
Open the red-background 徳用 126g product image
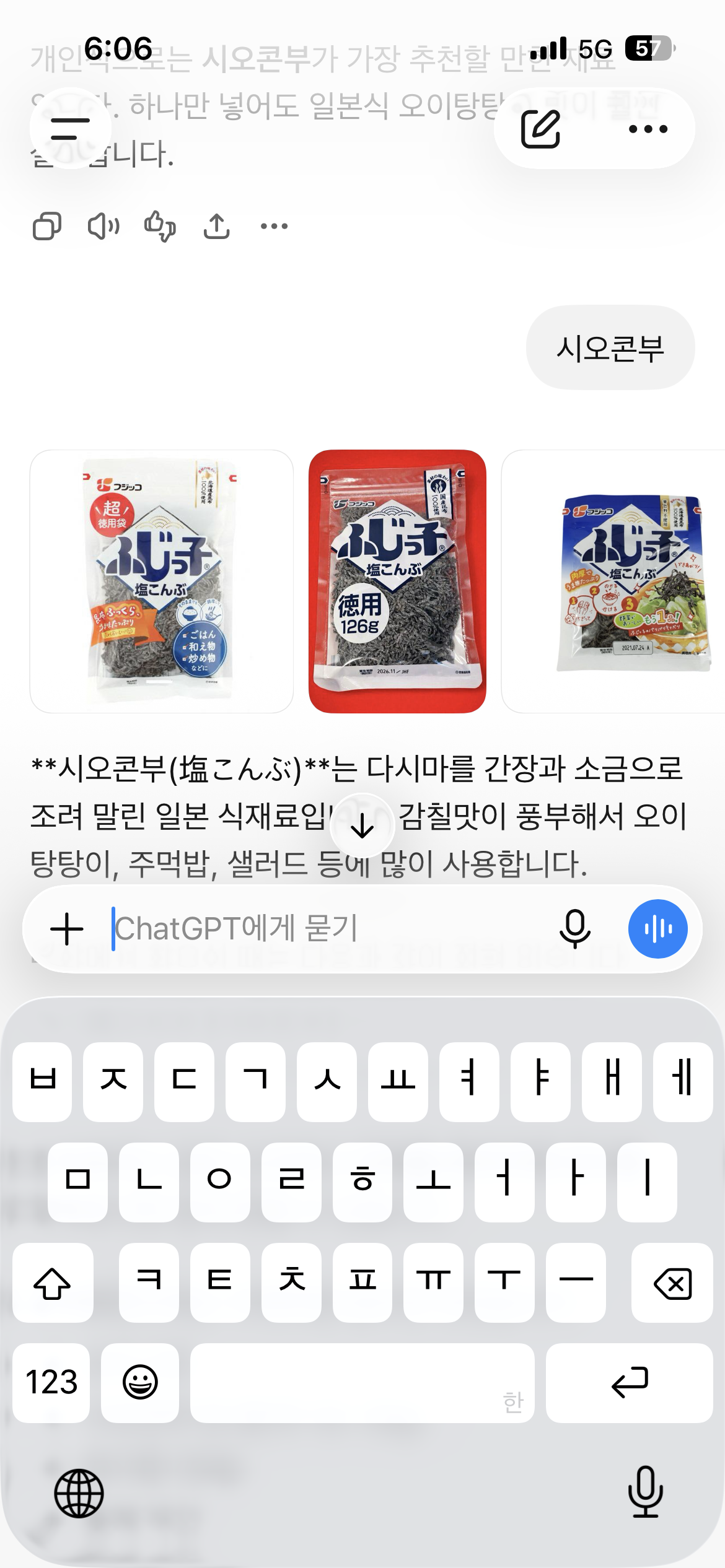pos(397,581)
